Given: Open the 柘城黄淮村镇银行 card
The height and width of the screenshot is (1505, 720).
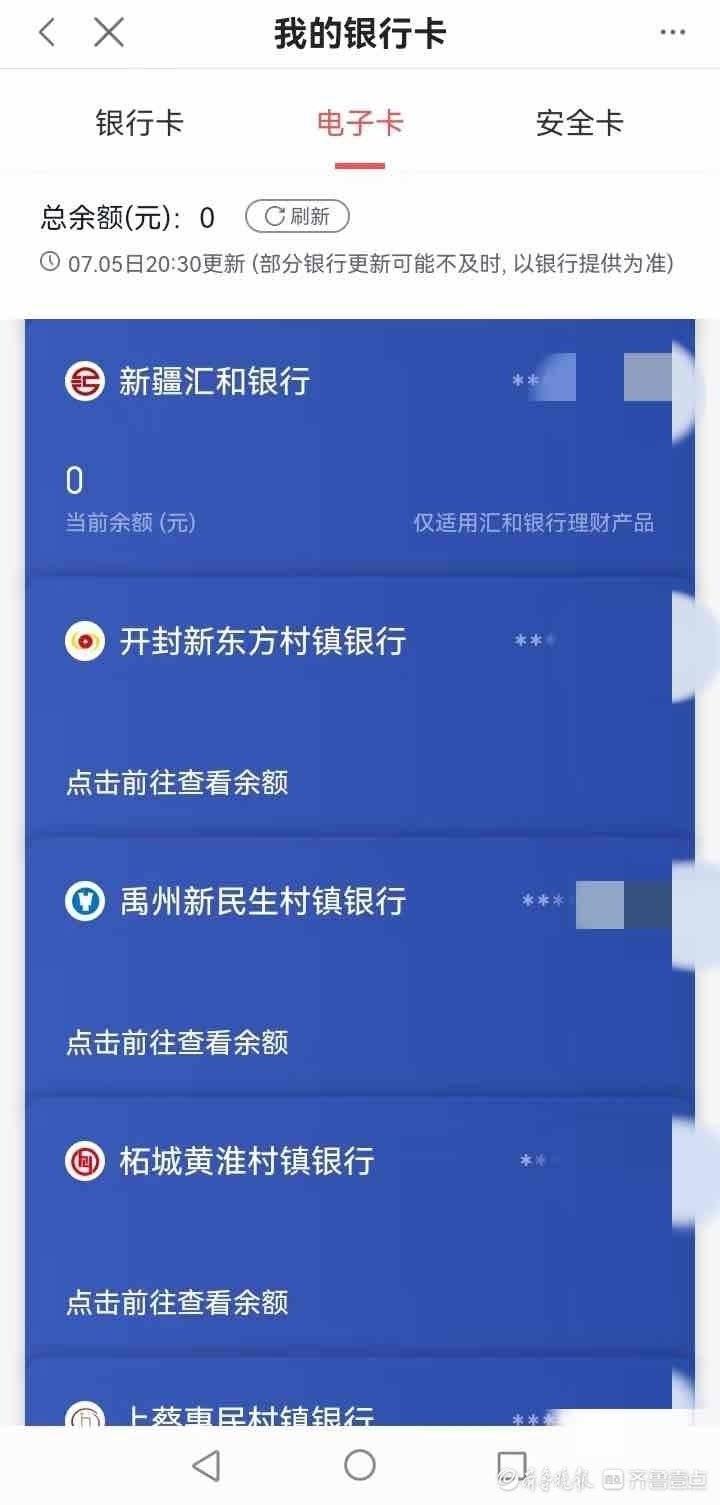Looking at the screenshot, I should click(360, 1226).
